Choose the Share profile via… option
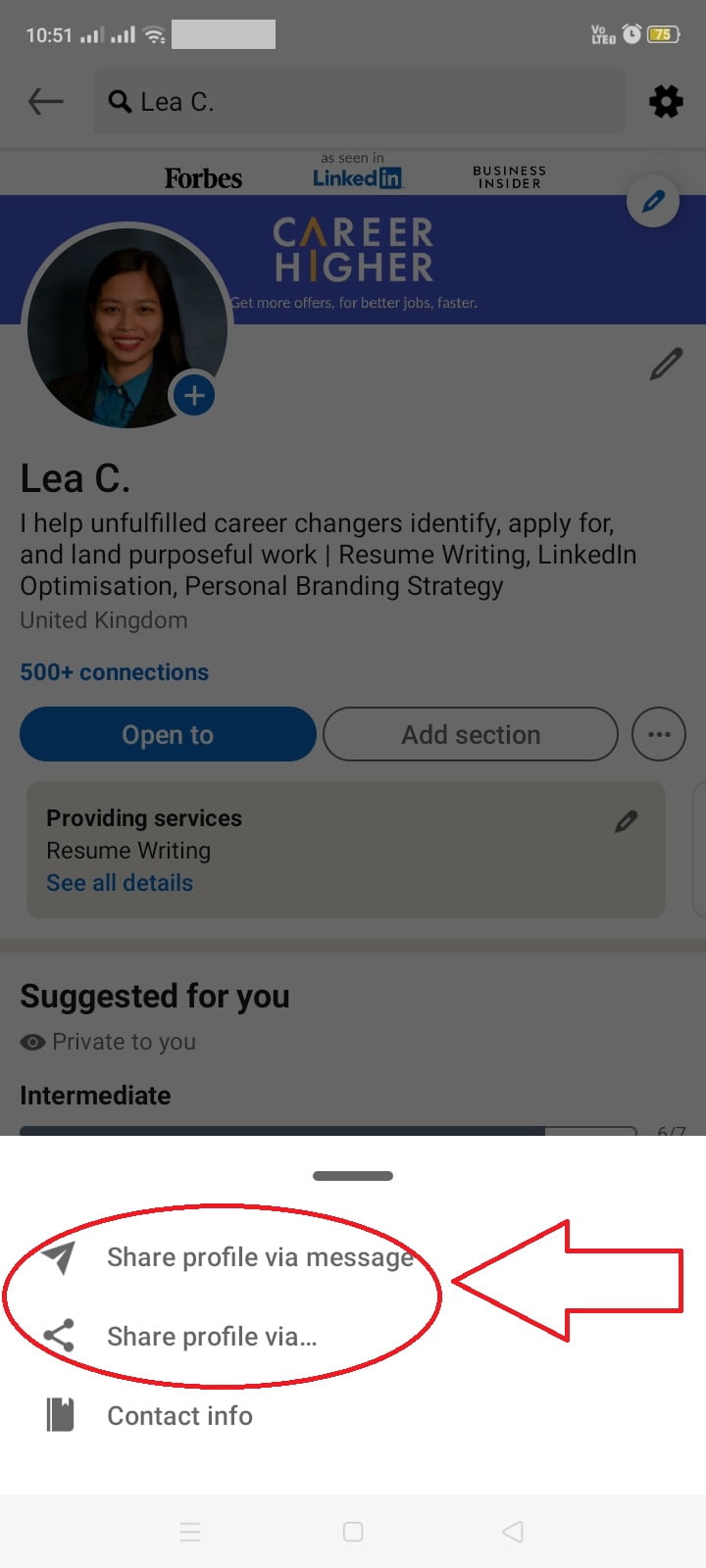 [x=353, y=1337]
